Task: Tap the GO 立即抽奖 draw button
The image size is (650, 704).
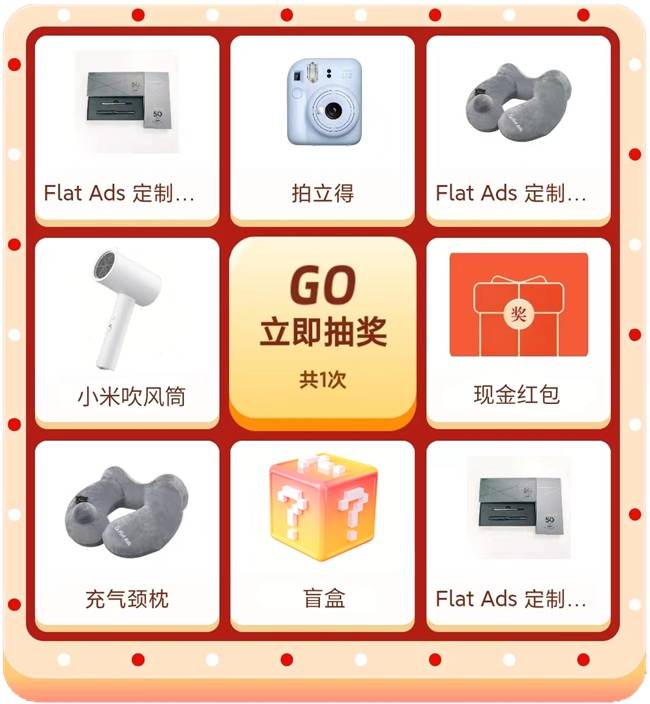Action: 323,332
